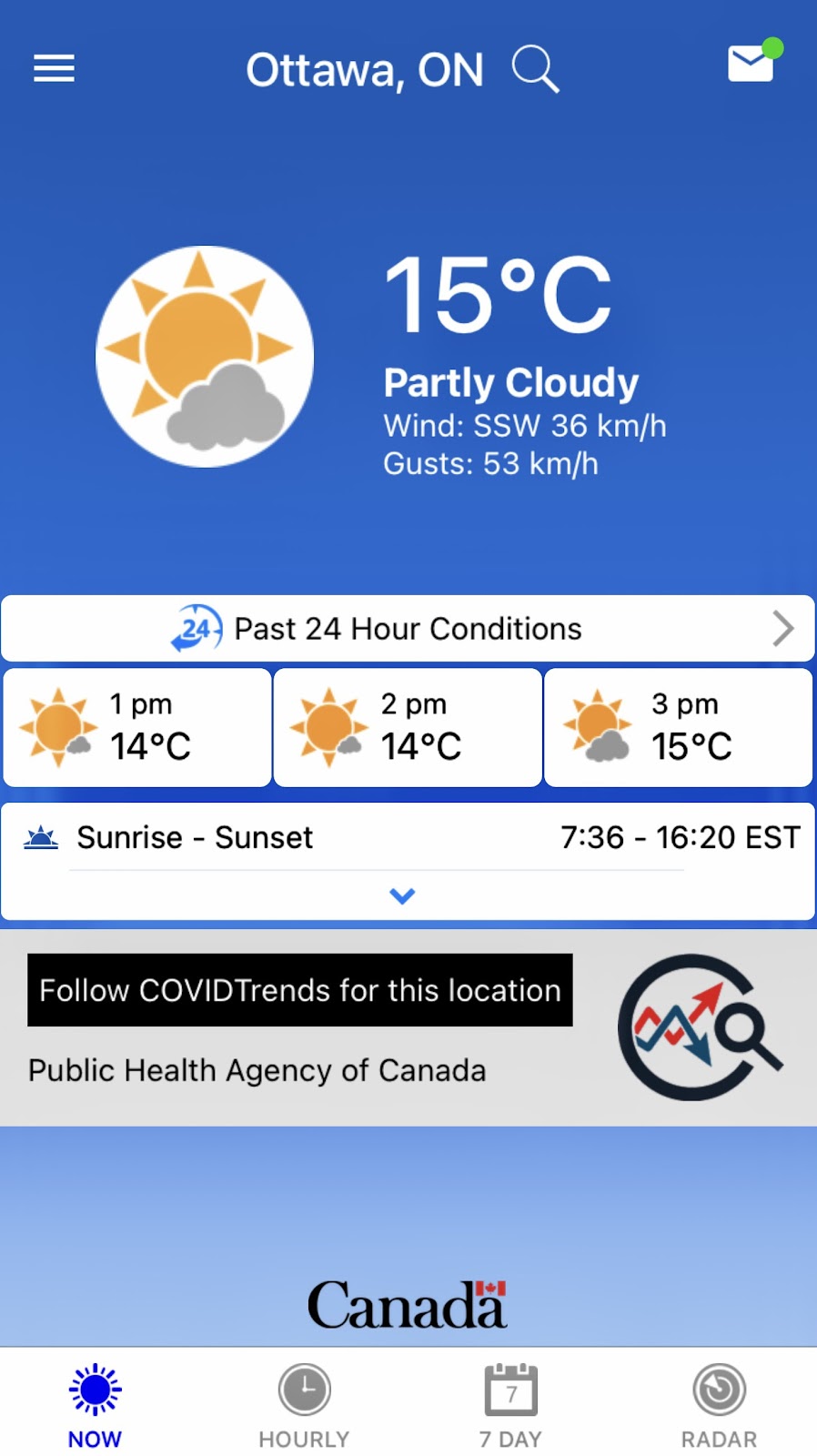817x1456 pixels.
Task: View the 3 pm forecast card
Action: (x=678, y=727)
